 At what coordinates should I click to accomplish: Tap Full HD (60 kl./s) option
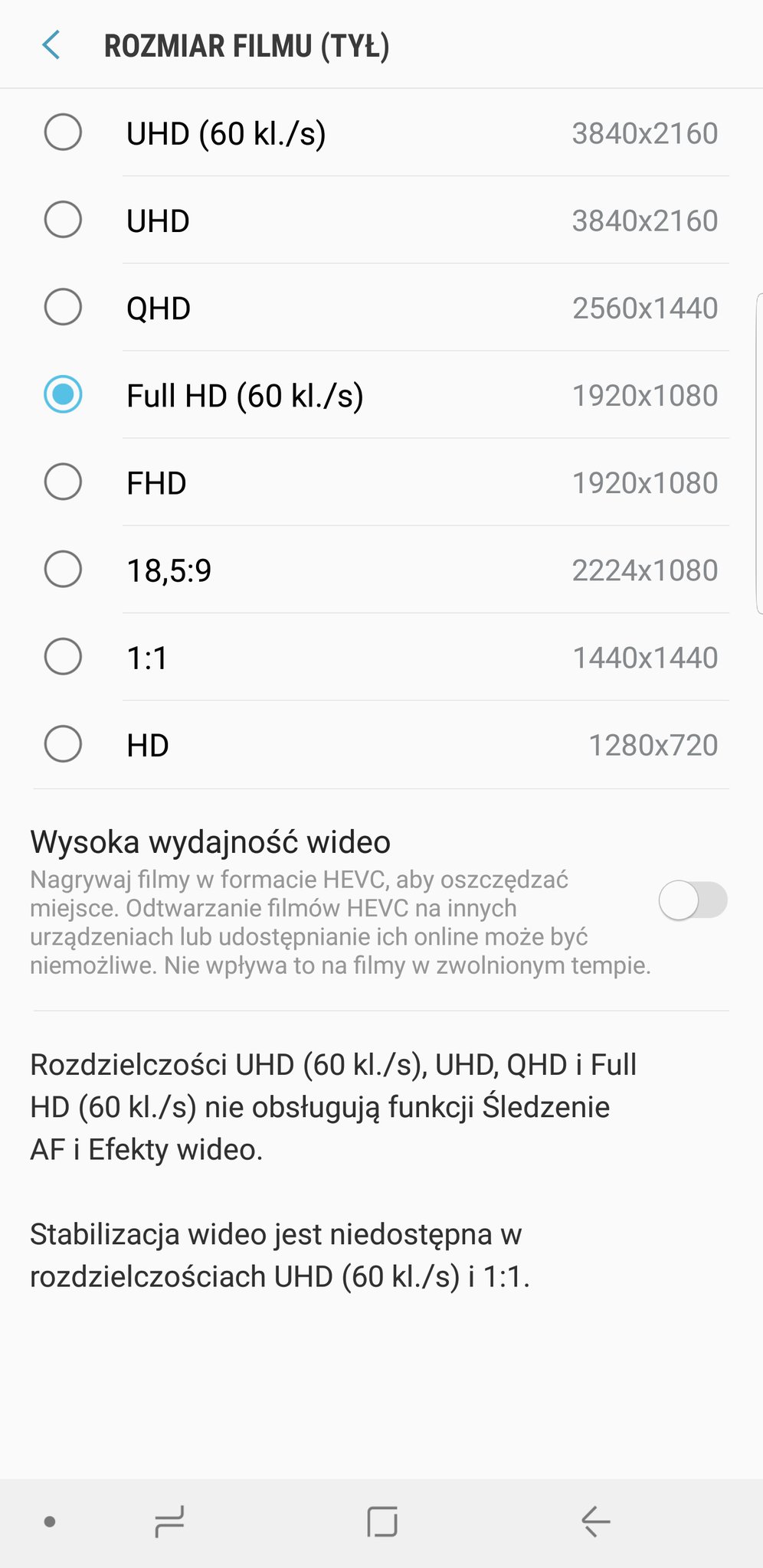tap(63, 394)
